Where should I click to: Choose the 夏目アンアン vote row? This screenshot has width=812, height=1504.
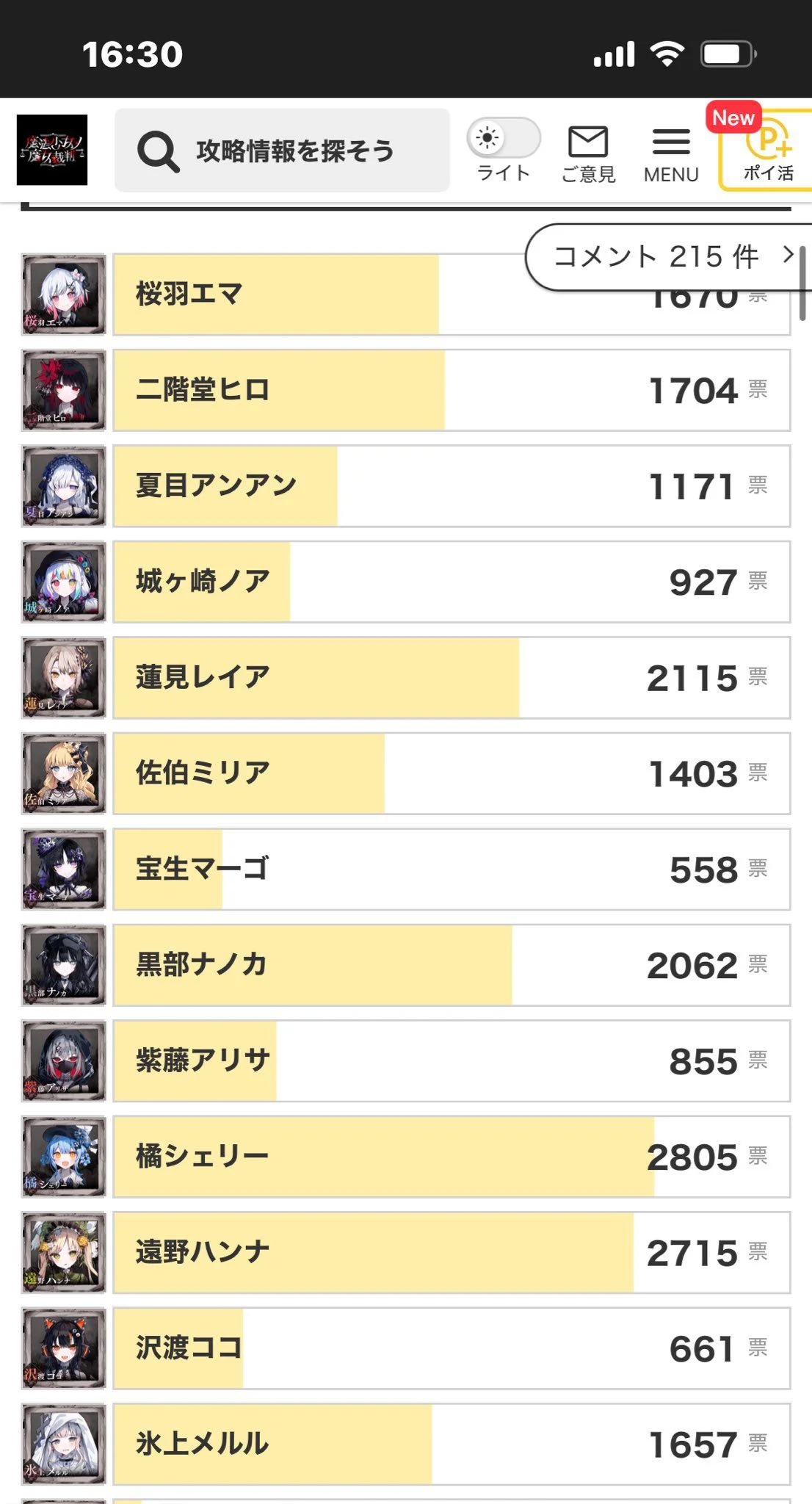(452, 485)
